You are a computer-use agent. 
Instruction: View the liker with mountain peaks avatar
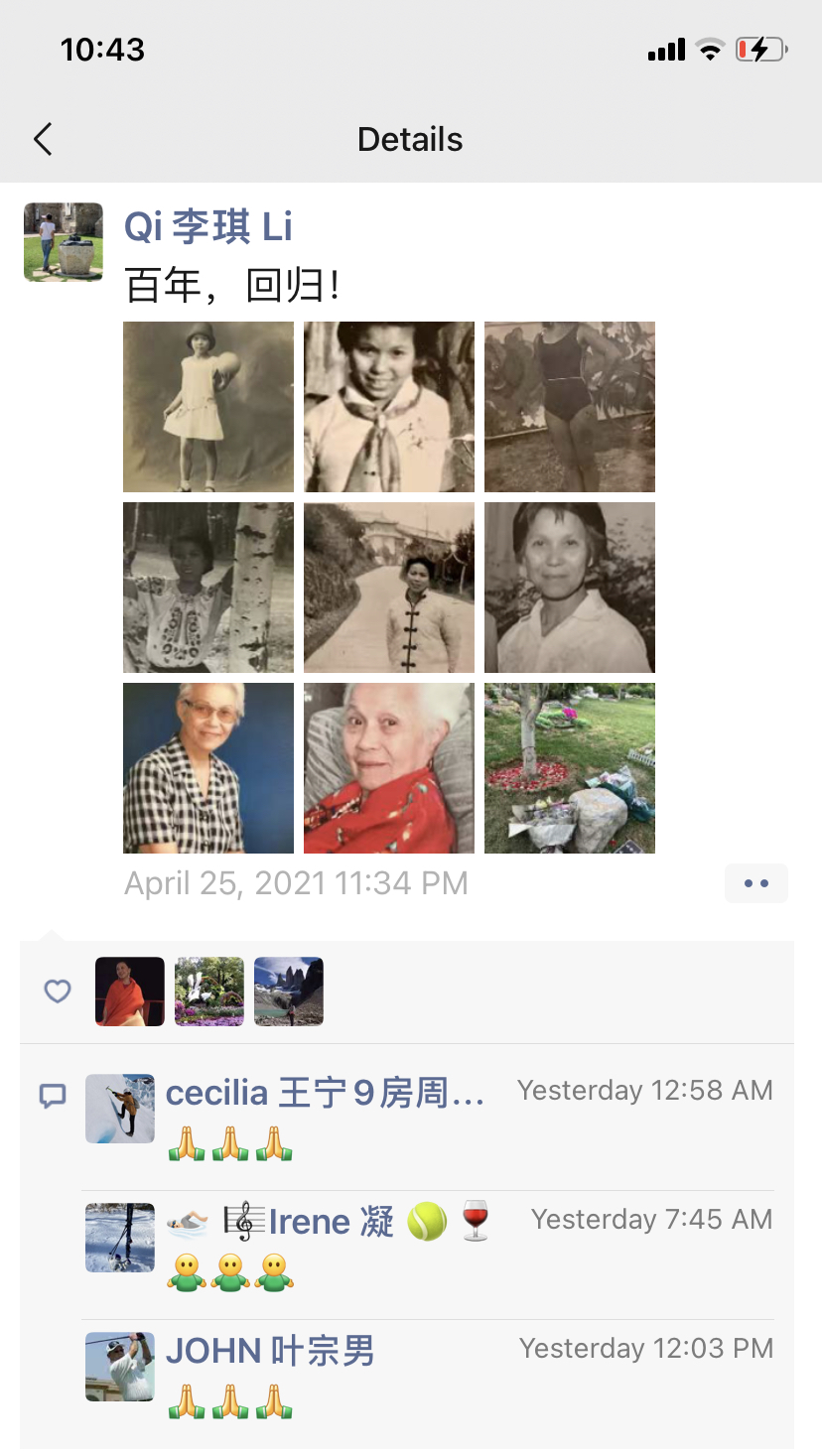(x=289, y=991)
